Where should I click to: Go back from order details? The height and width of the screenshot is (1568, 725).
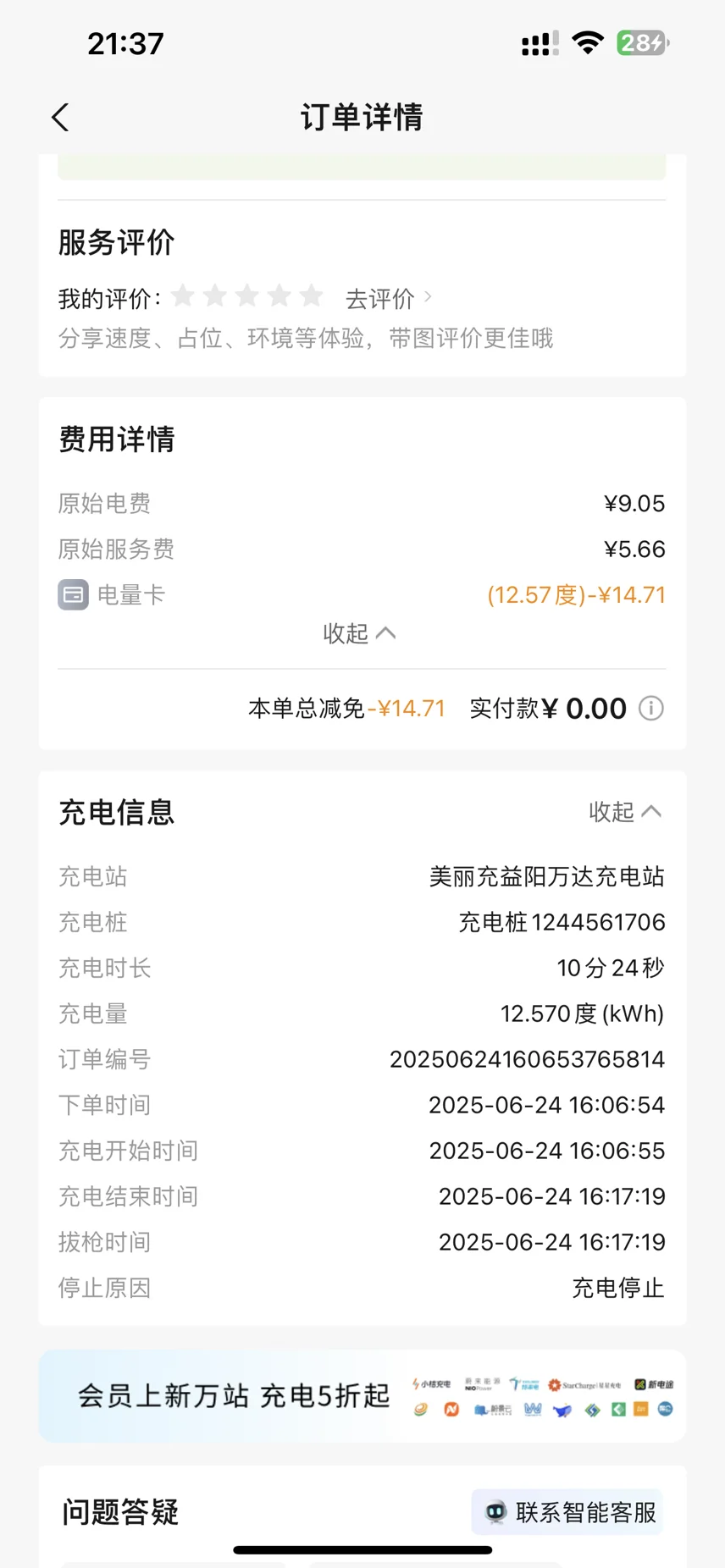coord(60,118)
